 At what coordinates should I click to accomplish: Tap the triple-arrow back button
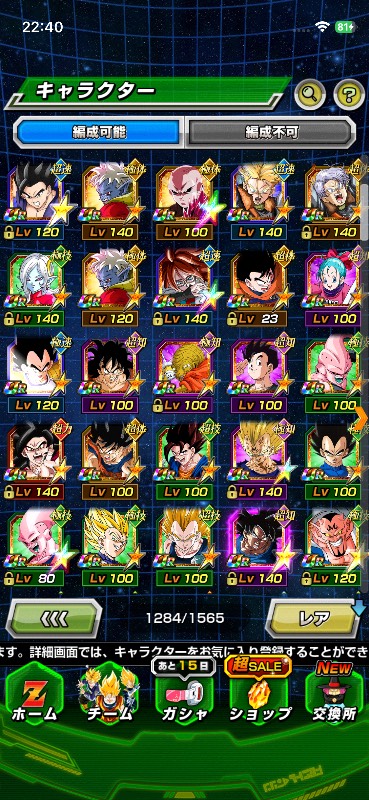click(54, 619)
